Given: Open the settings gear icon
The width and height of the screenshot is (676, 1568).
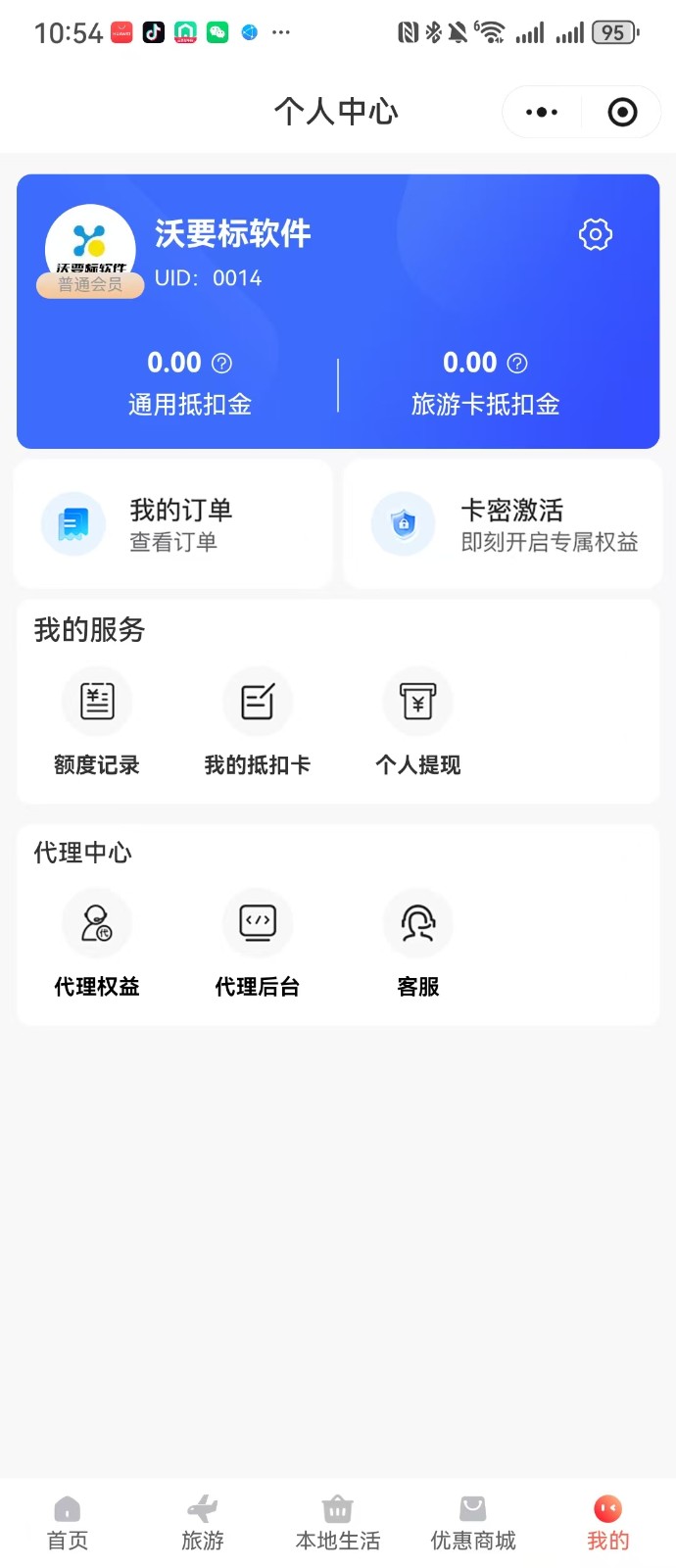Looking at the screenshot, I should click(x=596, y=234).
